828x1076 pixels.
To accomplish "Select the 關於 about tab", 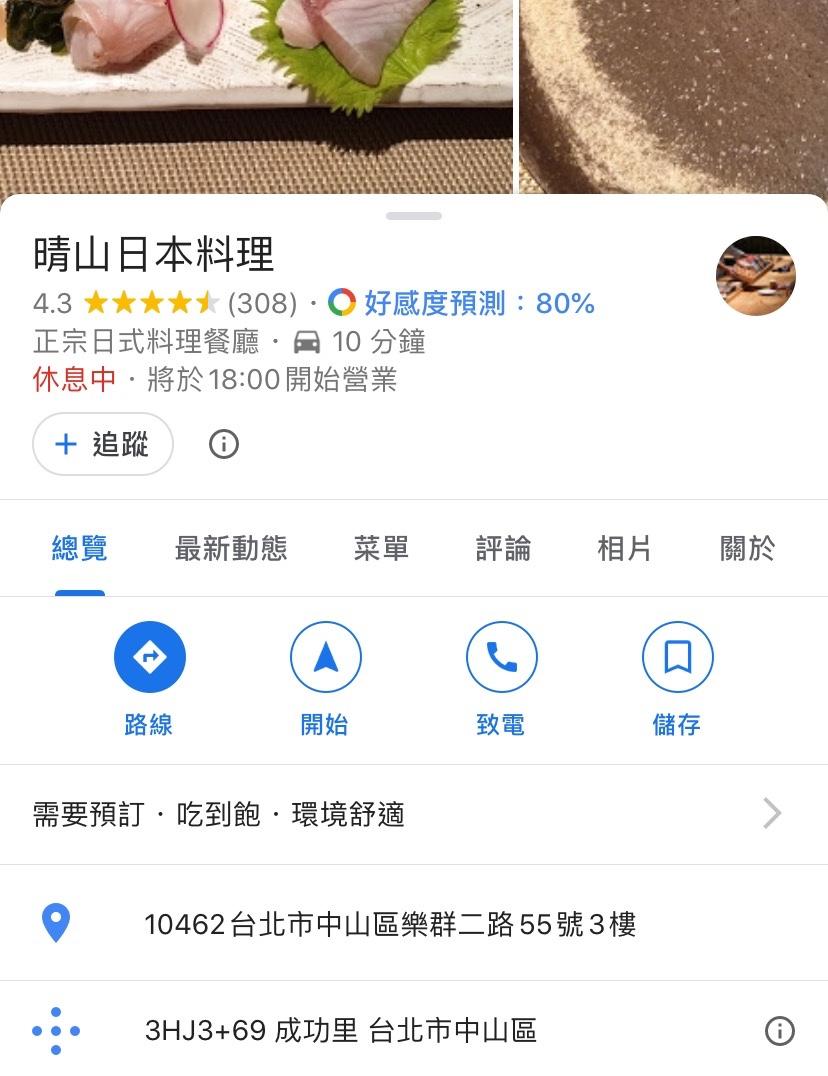I will pyautogui.click(x=747, y=548).
